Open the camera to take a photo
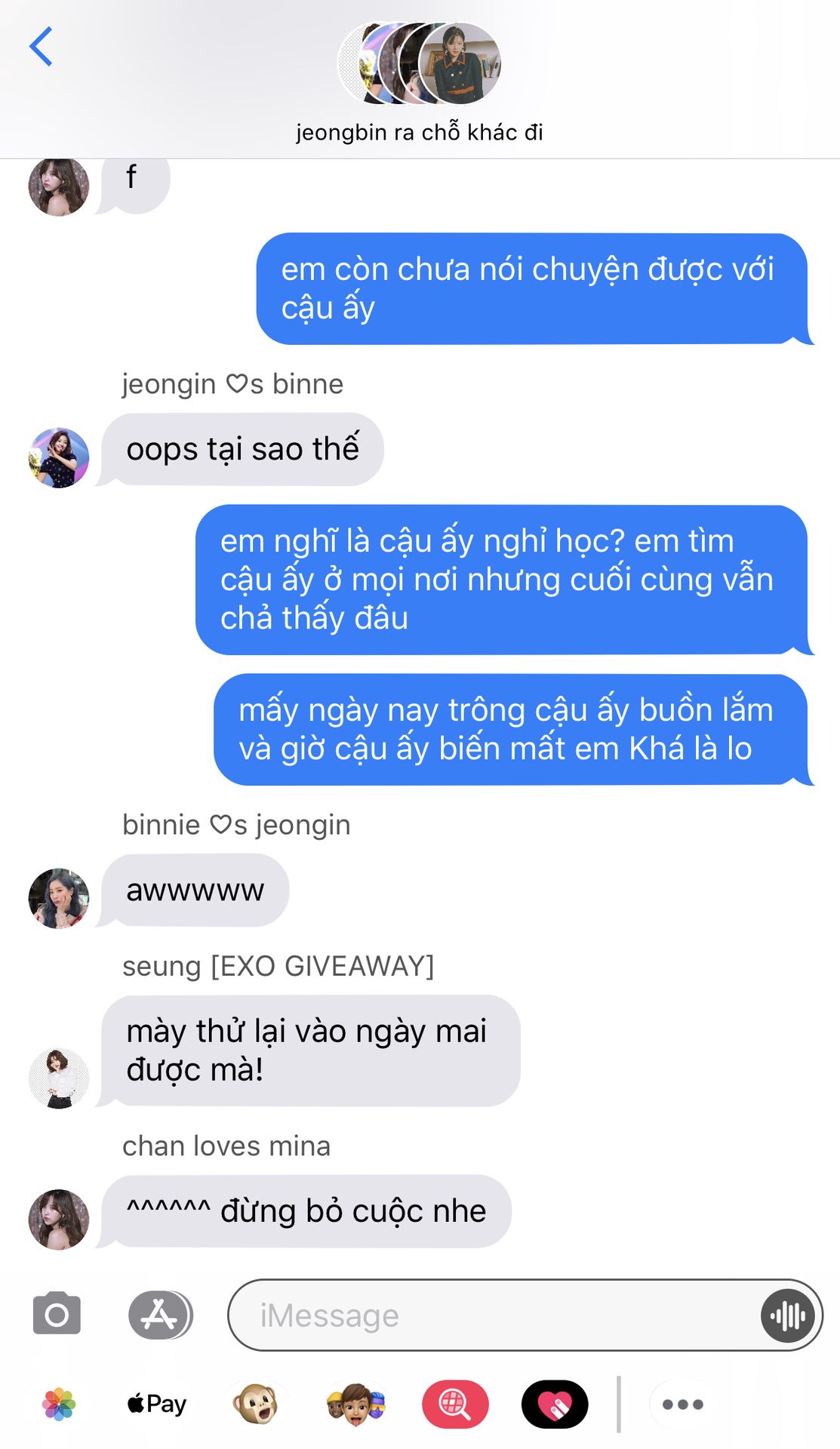This screenshot has height=1449, width=840. point(57,1314)
